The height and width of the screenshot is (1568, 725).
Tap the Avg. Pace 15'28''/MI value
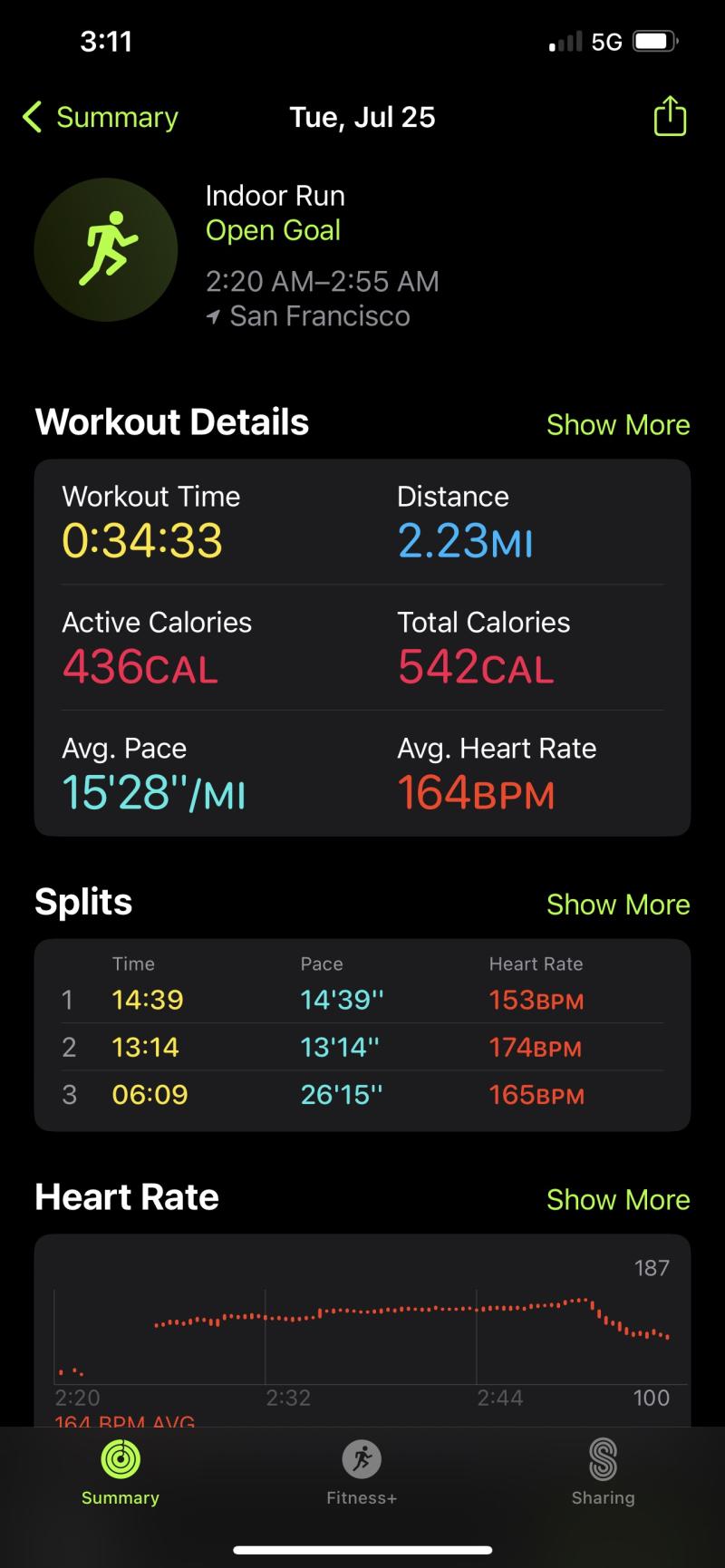[x=153, y=792]
